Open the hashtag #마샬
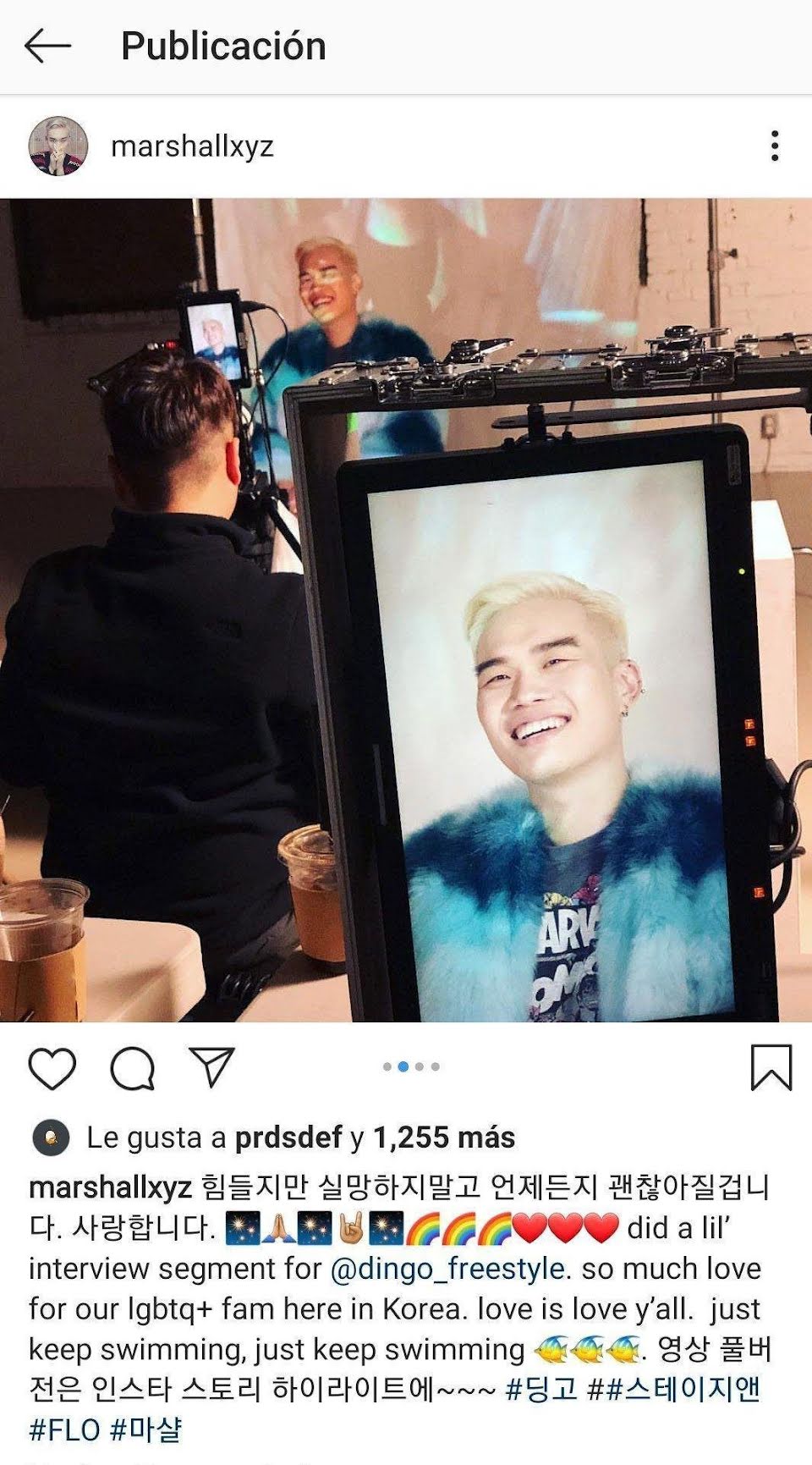The width and height of the screenshot is (812, 1465). [145, 1429]
